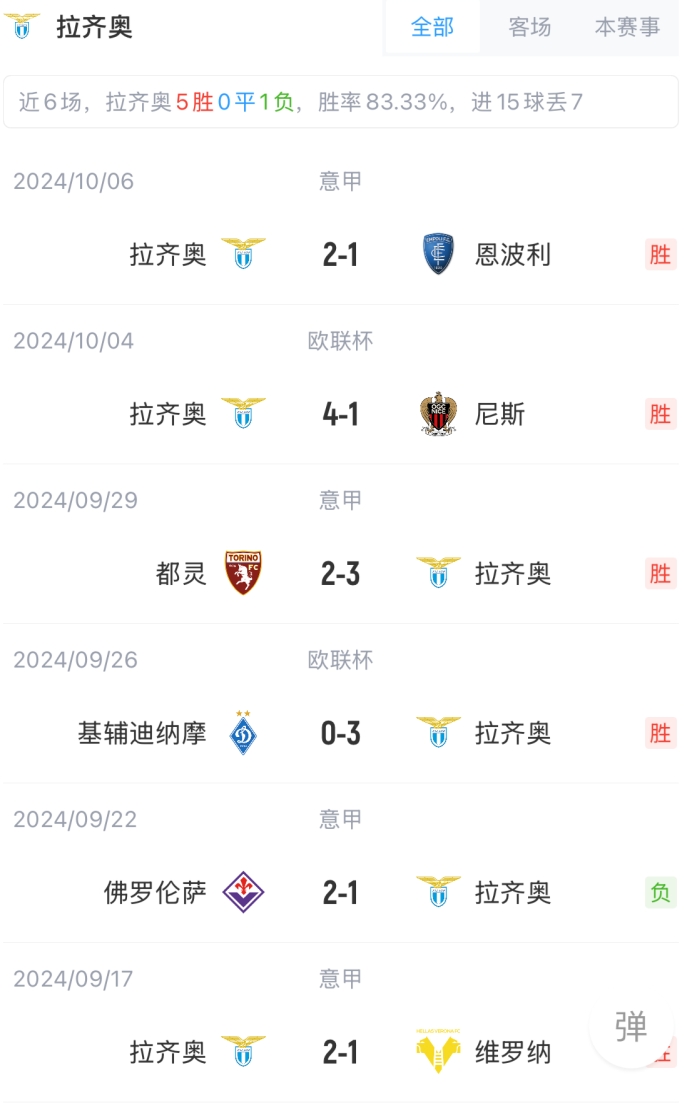Tap the floating 弹 button
Screen dimensions: 684x1110
629,1026
